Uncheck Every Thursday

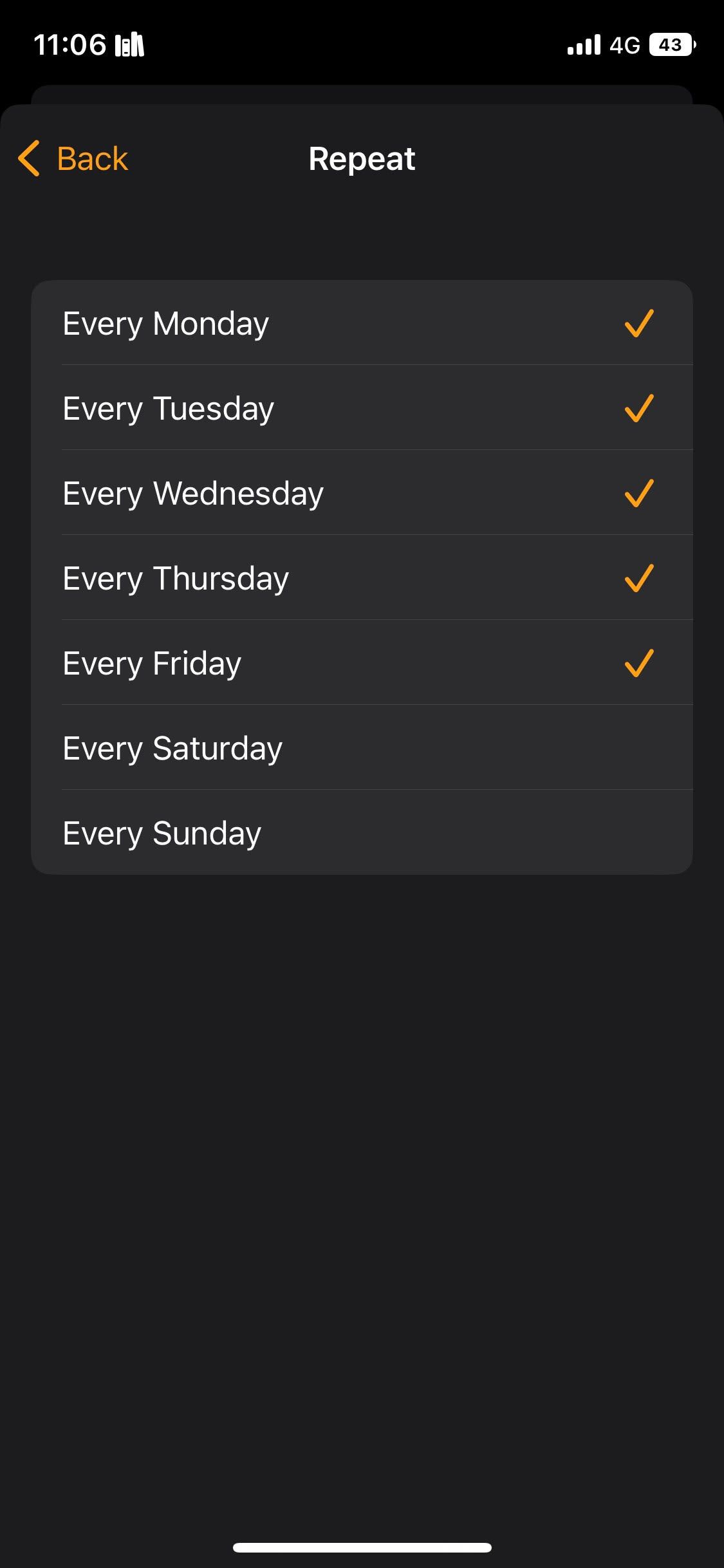[362, 577]
